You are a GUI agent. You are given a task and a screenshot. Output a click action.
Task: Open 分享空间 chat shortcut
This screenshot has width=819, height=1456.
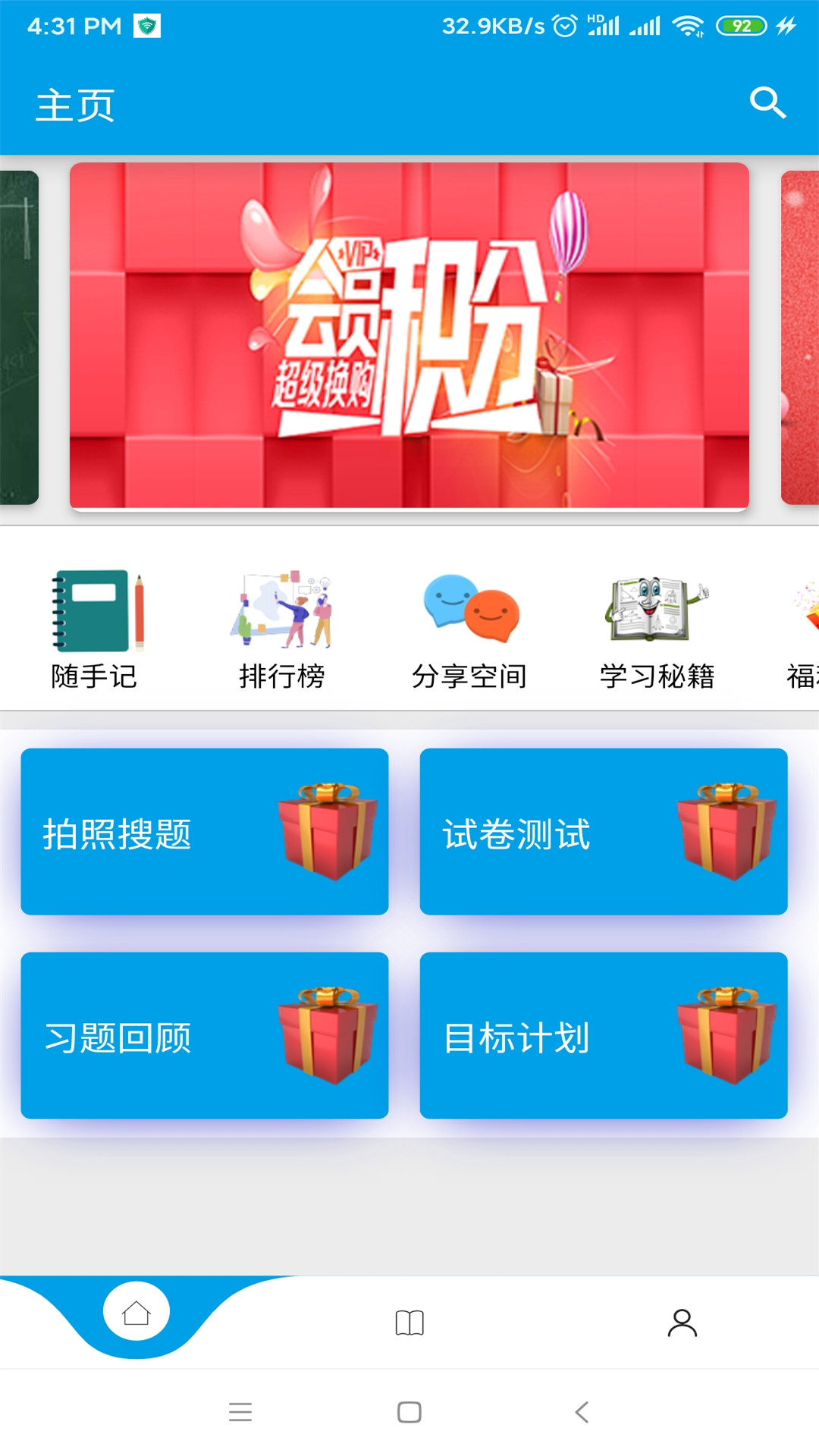click(x=469, y=628)
